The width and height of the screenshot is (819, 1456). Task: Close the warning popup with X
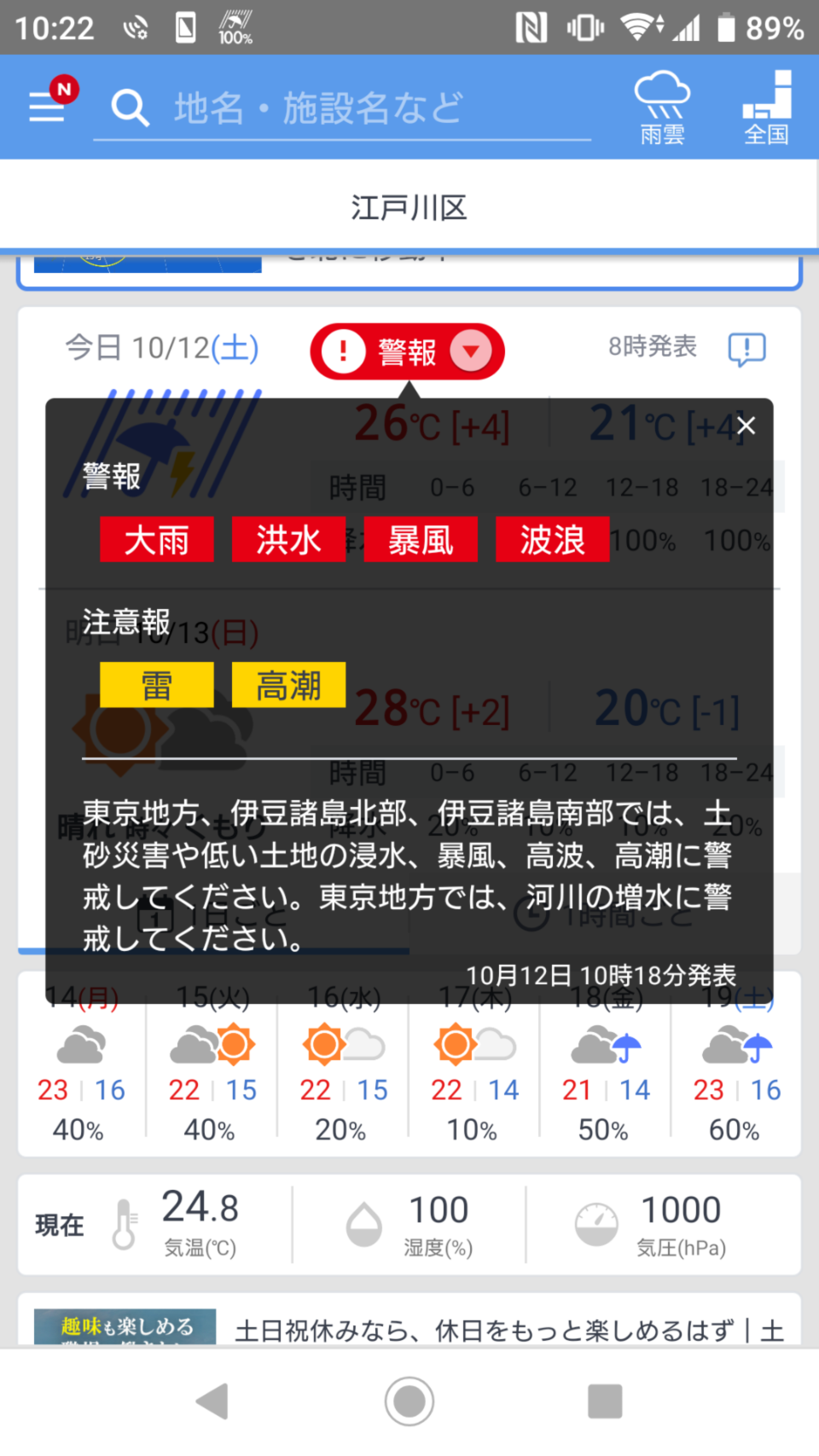[746, 426]
